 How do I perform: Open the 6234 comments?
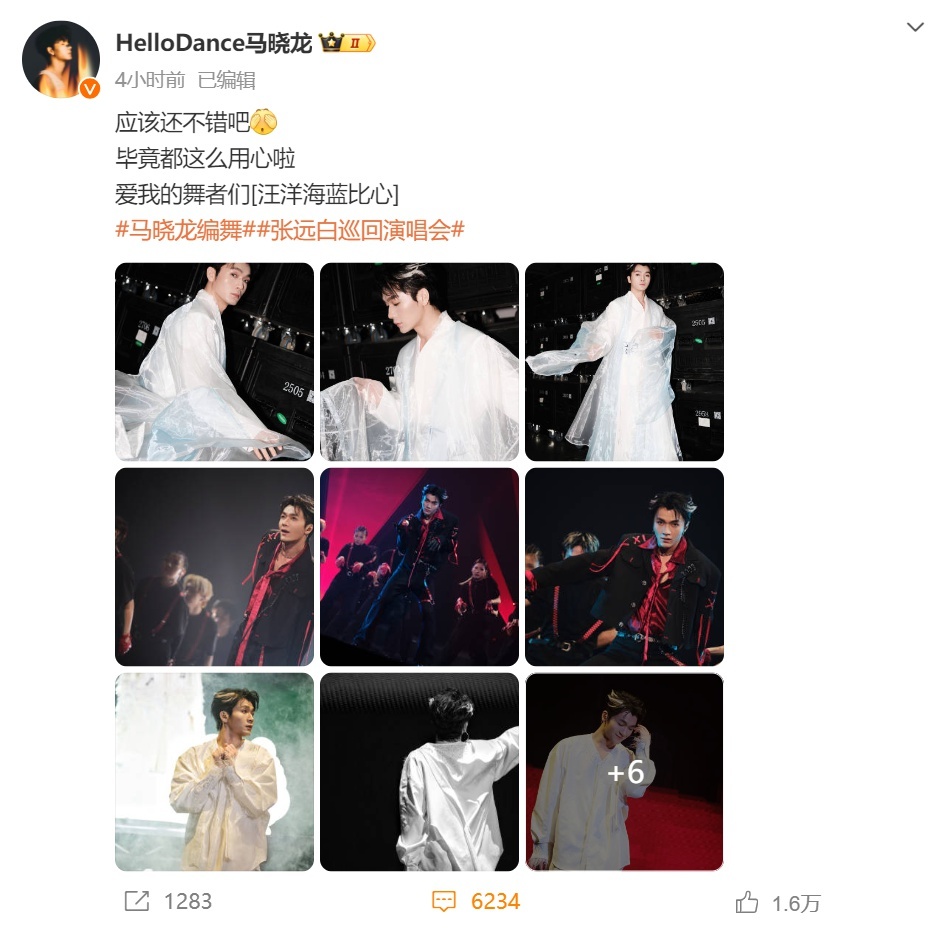[476, 901]
